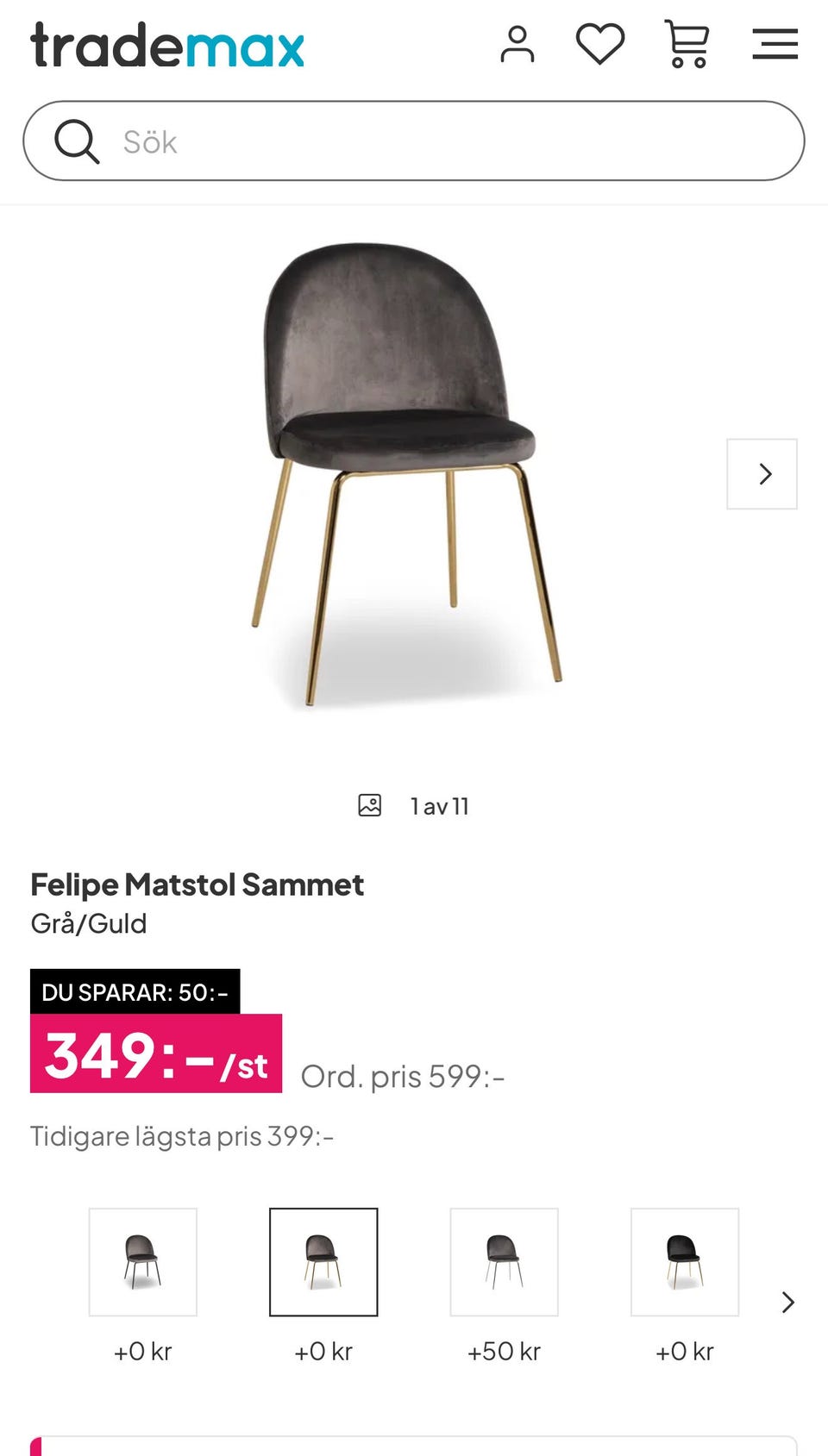Image resolution: width=828 pixels, height=1456 pixels.
Task: Select the +50 kr chair variant
Action: (504, 1262)
